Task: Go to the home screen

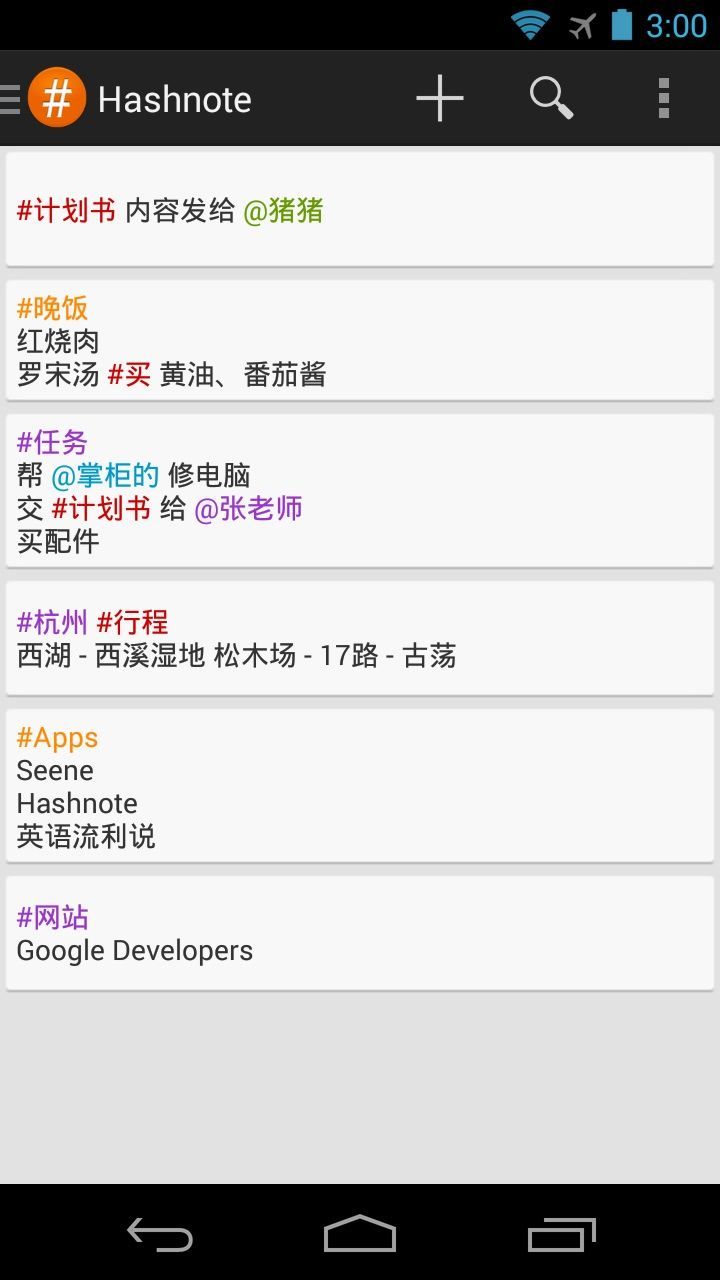Action: tap(360, 1235)
